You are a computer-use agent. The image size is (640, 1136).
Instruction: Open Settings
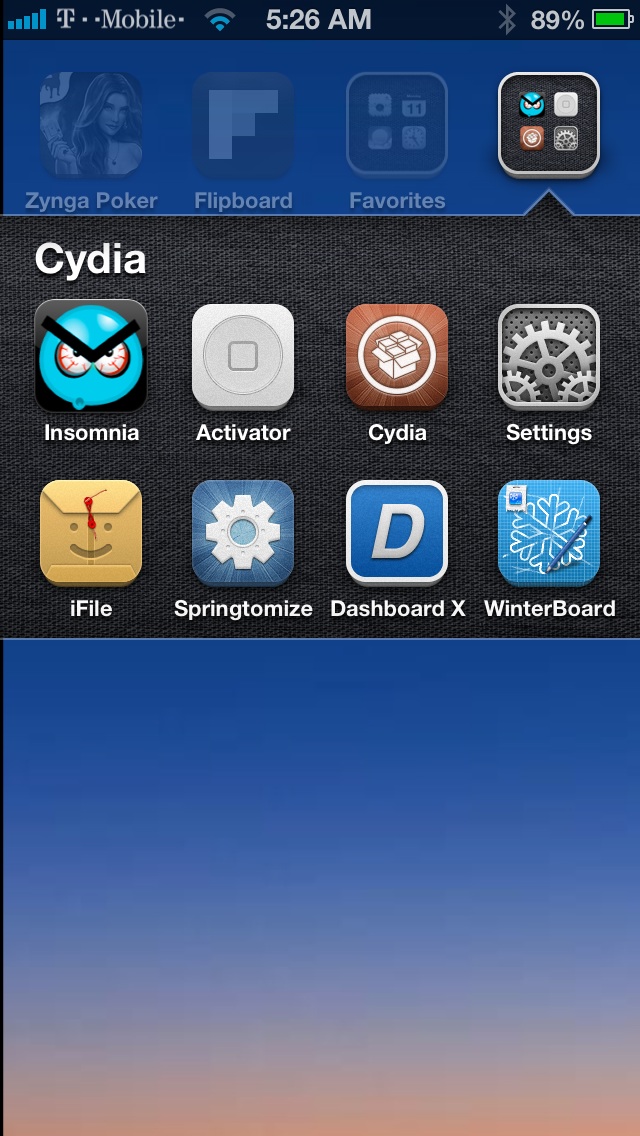click(549, 356)
